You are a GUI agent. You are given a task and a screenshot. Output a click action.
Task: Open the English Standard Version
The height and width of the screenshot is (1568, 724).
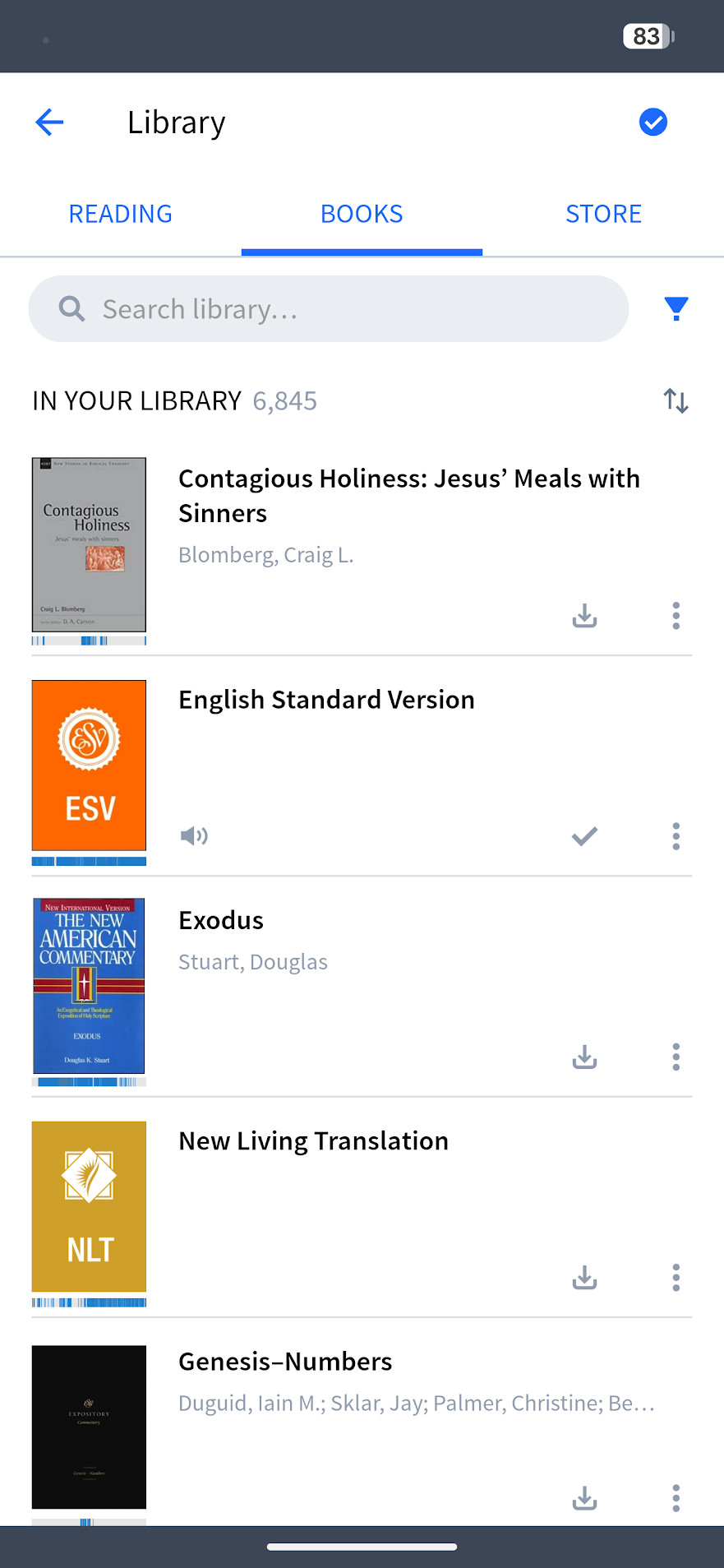pyautogui.click(x=326, y=700)
